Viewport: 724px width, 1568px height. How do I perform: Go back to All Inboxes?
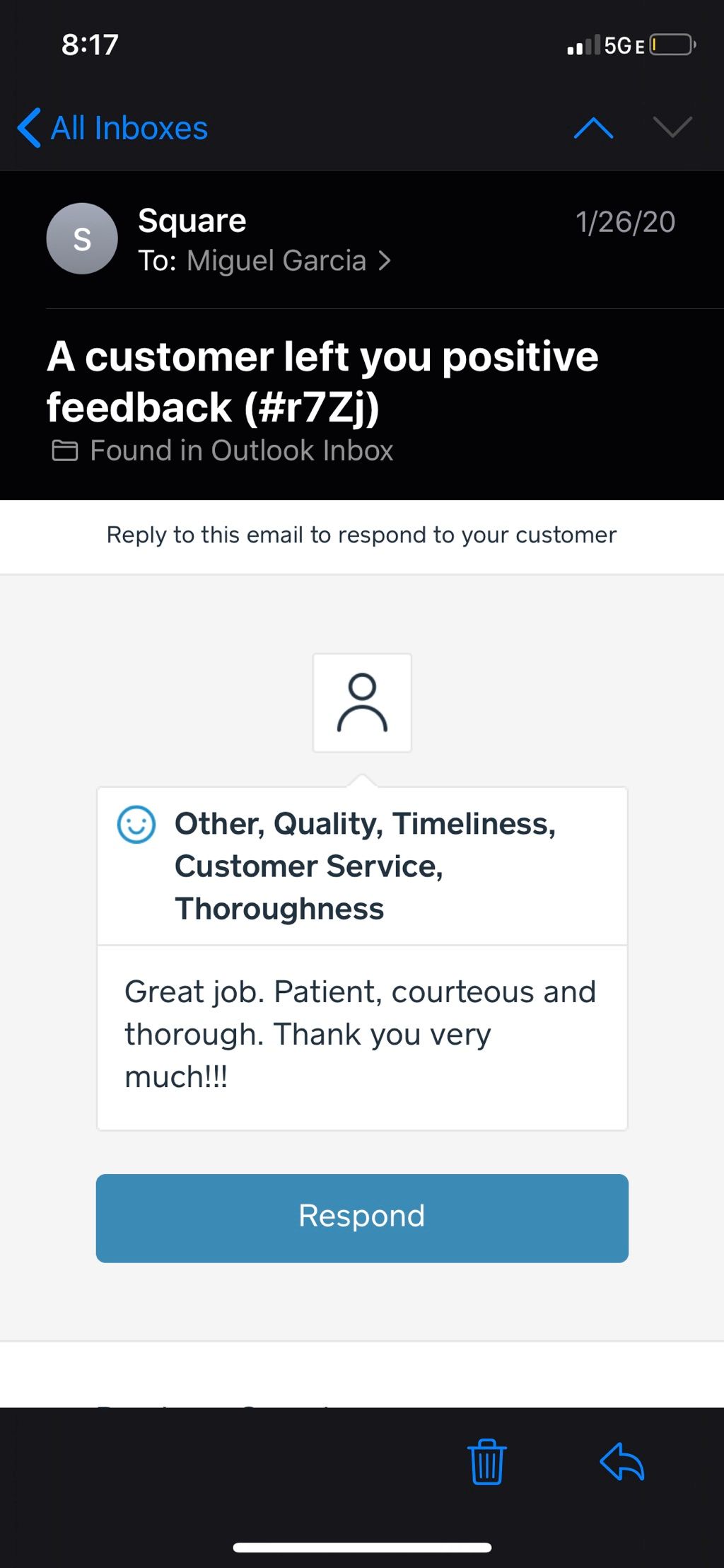(113, 129)
